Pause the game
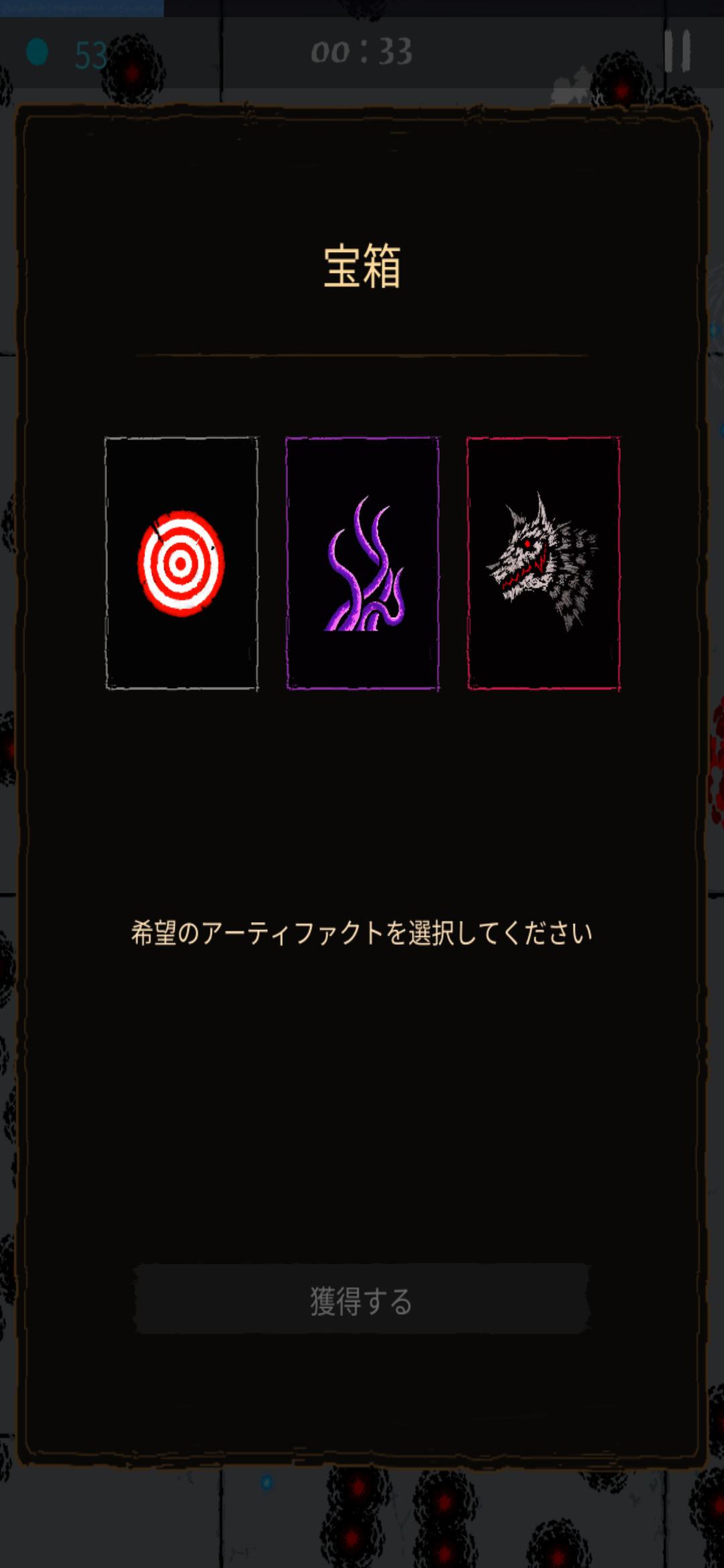 coord(676,52)
